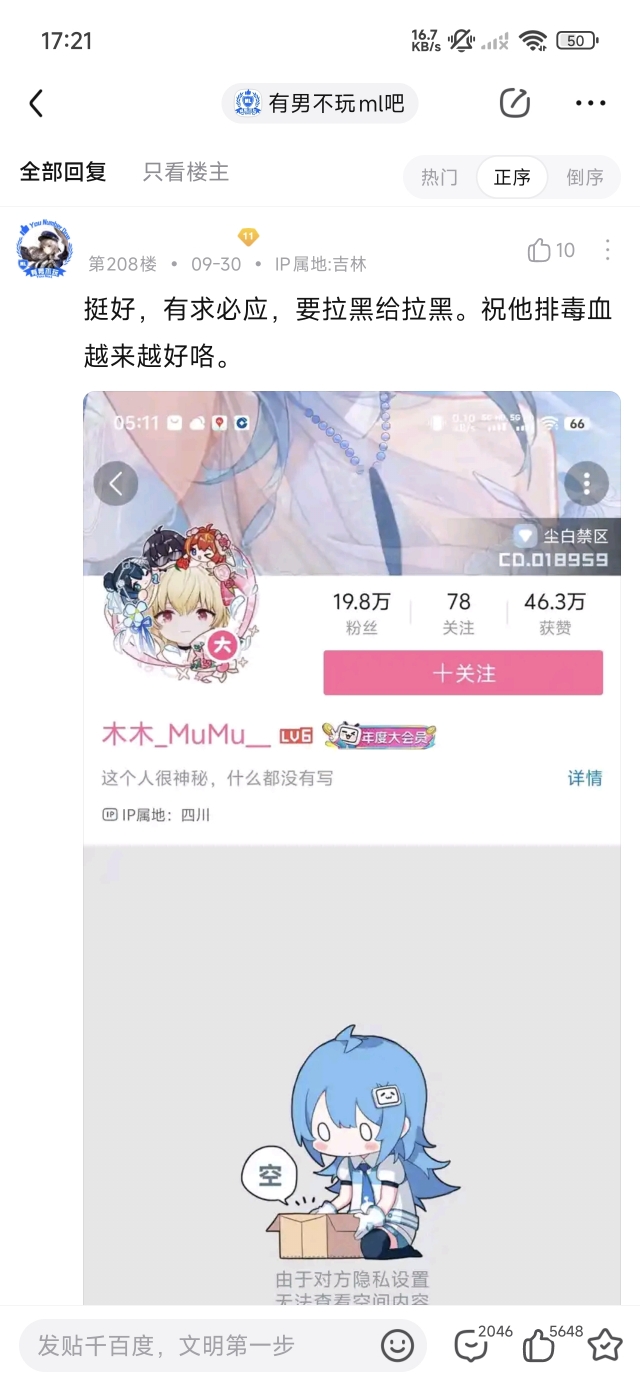
Task: Like the post with 5648 likes
Action: point(540,1345)
